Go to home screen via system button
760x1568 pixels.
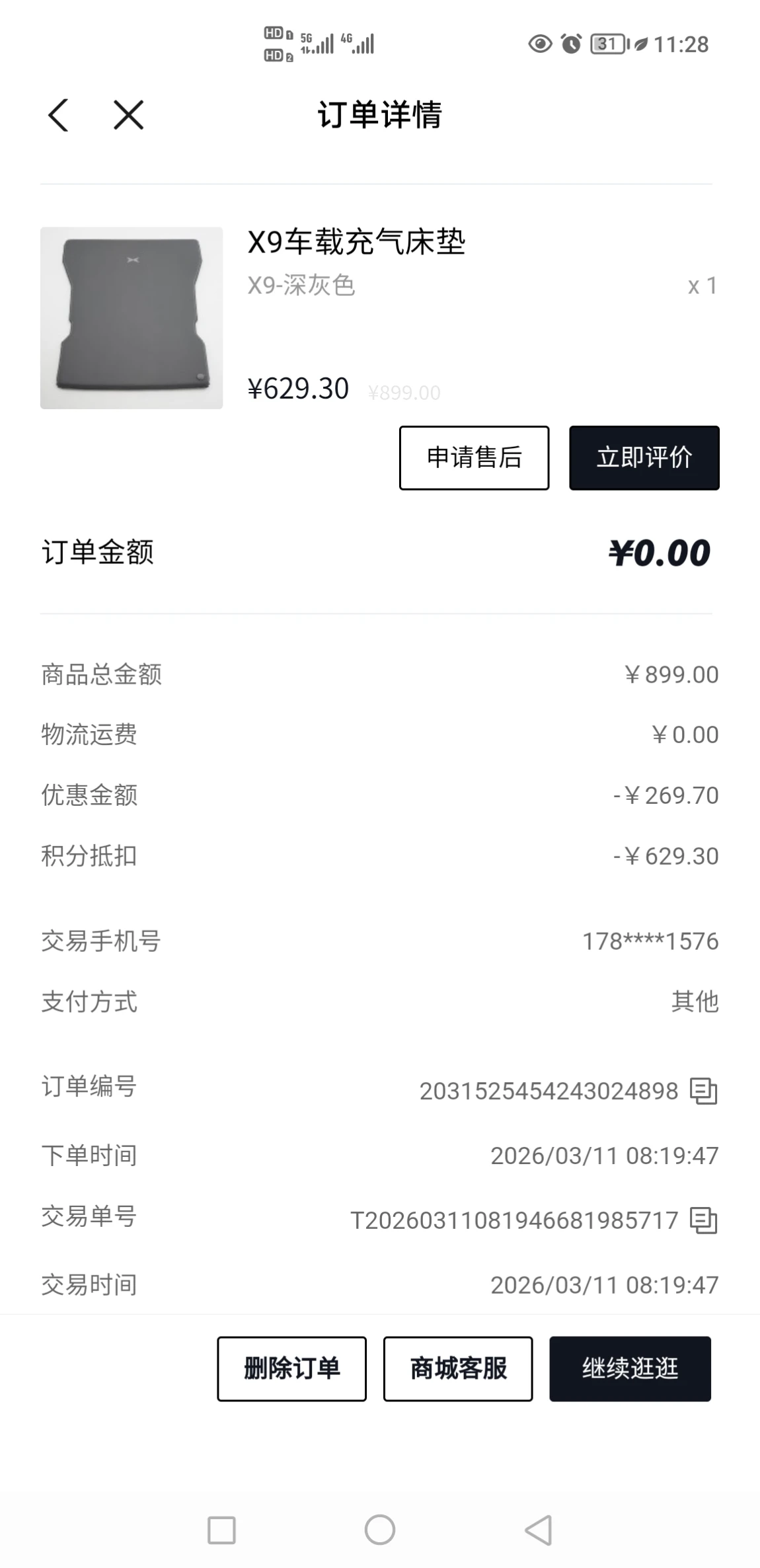coord(380,1530)
